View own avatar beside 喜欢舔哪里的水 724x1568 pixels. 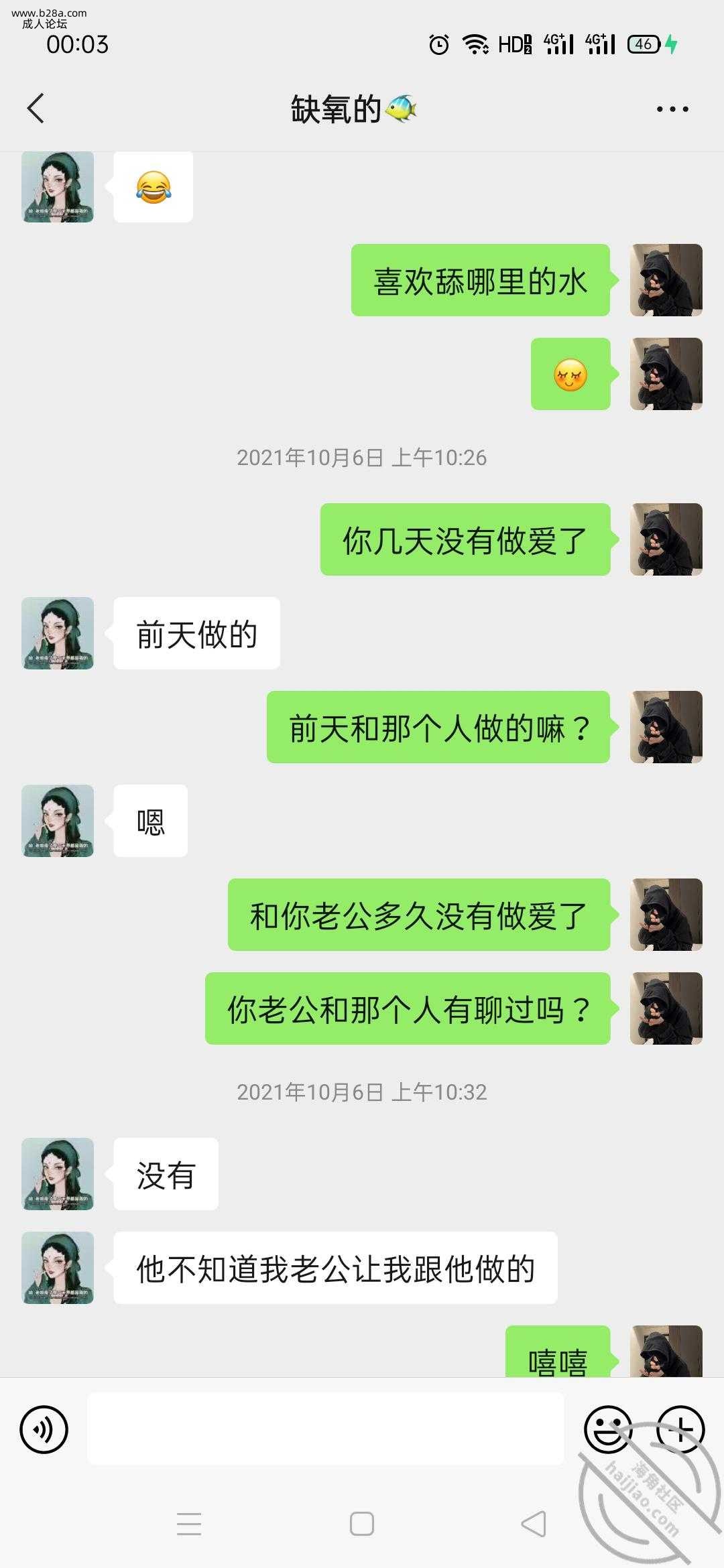(x=666, y=280)
